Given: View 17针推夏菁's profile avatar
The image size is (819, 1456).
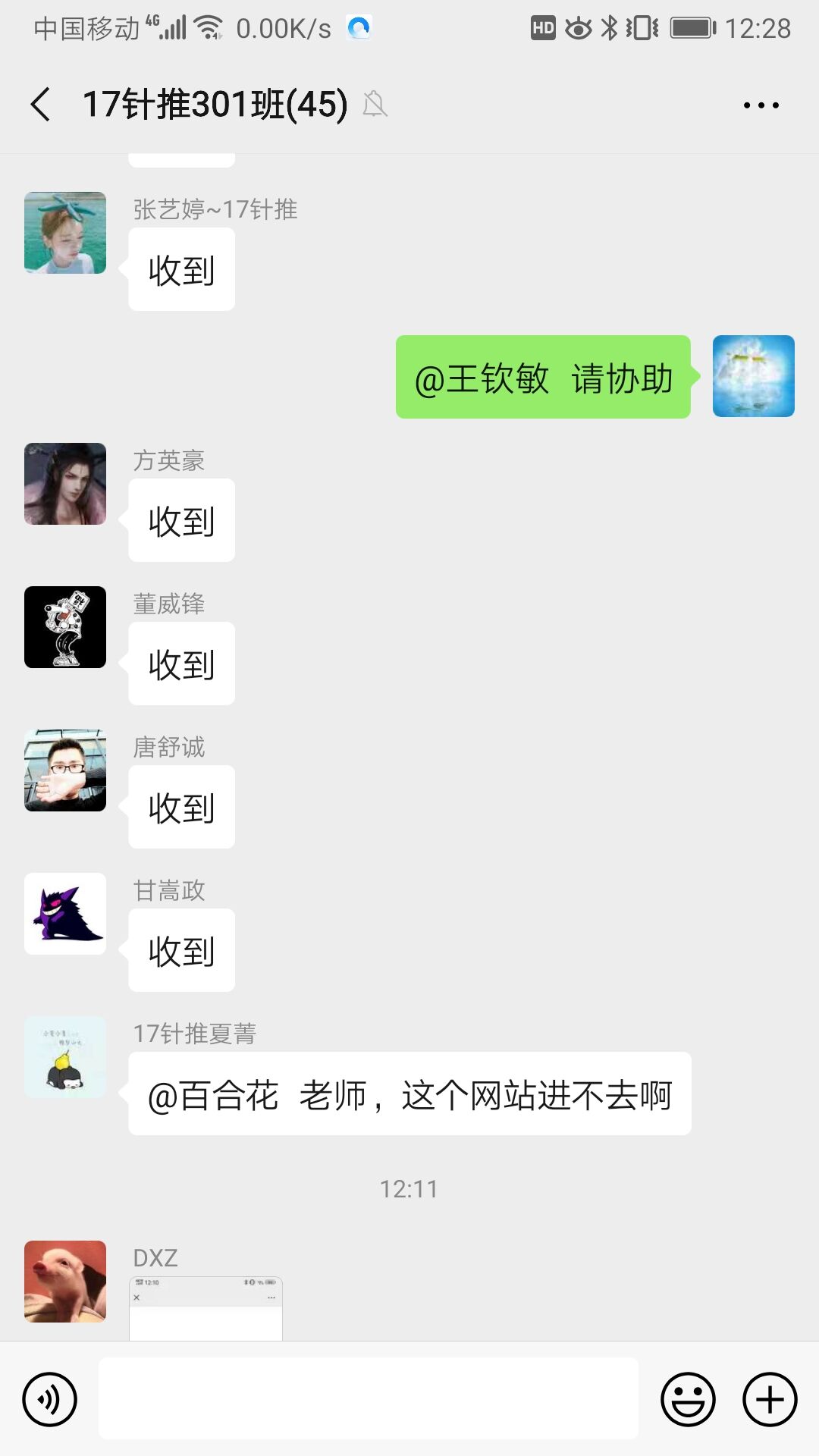Looking at the screenshot, I should (x=65, y=1057).
